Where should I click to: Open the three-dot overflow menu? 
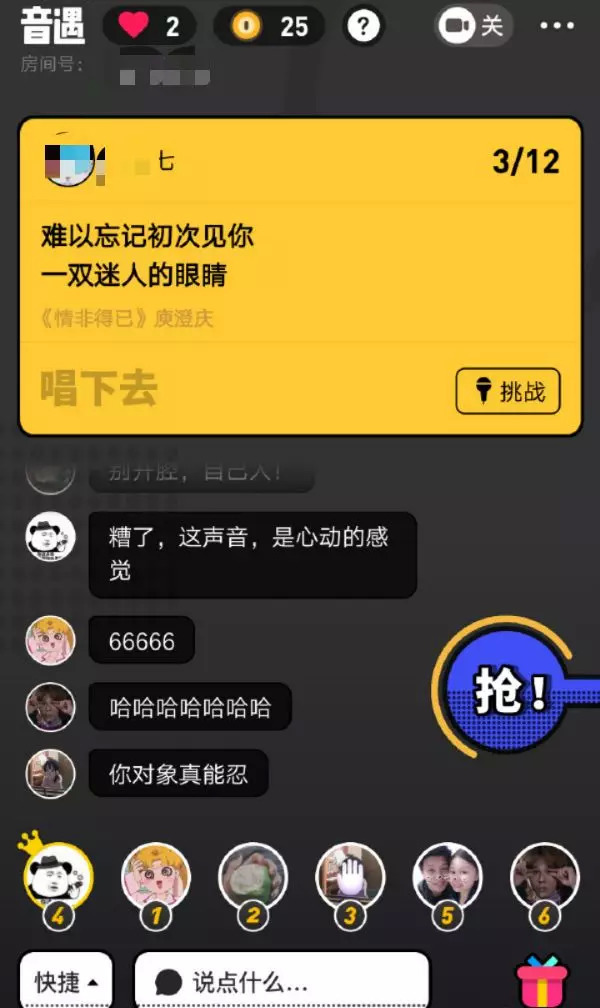pos(557,26)
